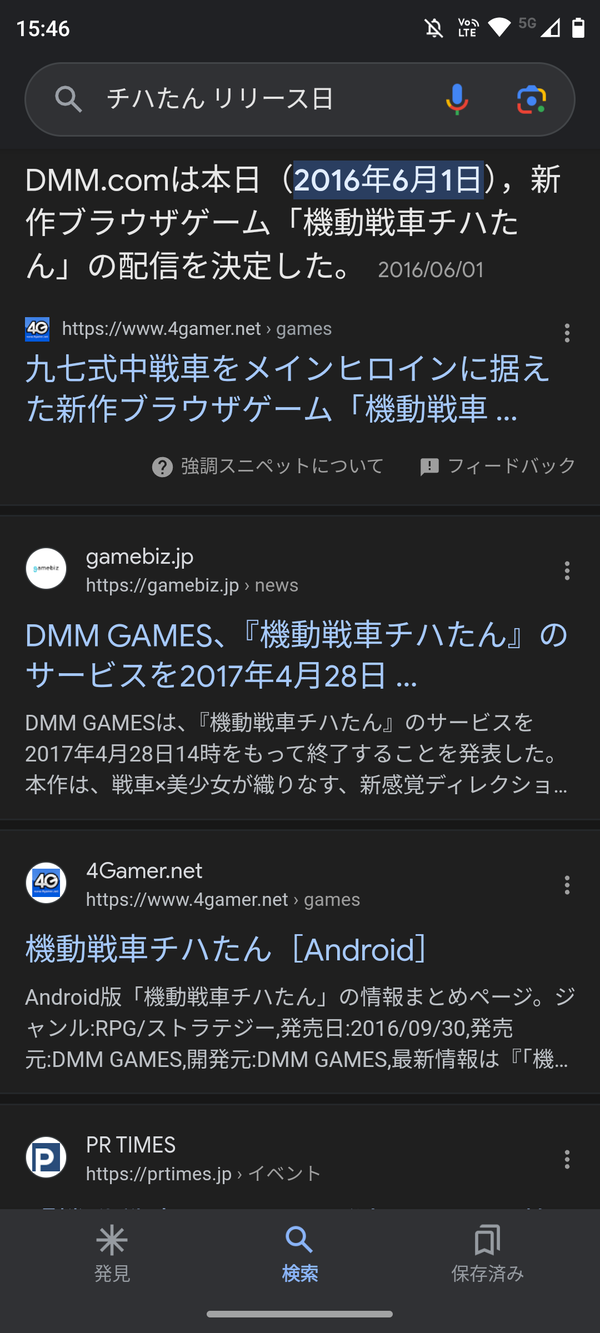The height and width of the screenshot is (1333, 600).
Task: Open Google Lens camera search
Action: coord(531,99)
